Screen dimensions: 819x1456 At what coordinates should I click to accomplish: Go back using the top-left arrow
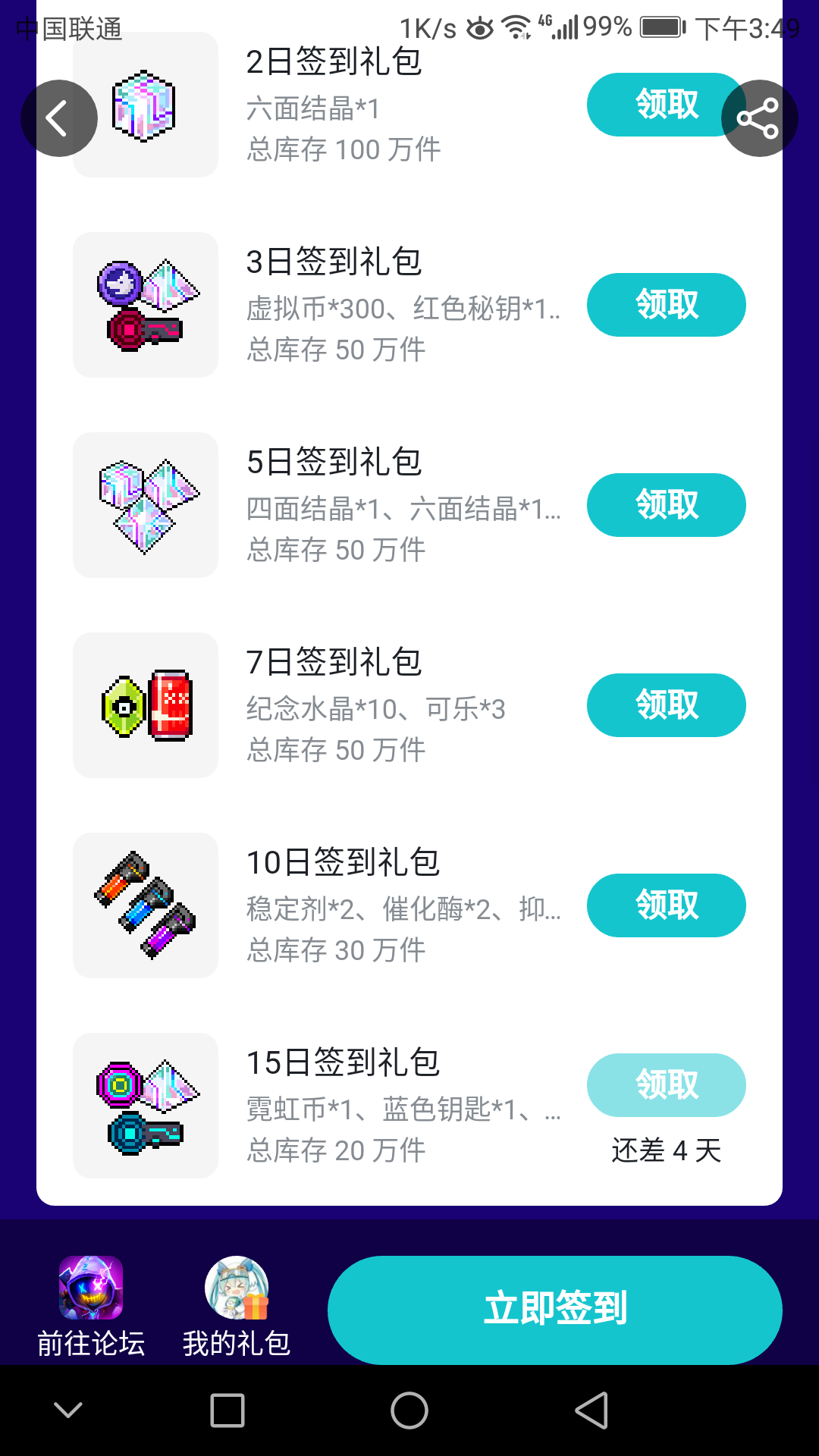tap(58, 118)
